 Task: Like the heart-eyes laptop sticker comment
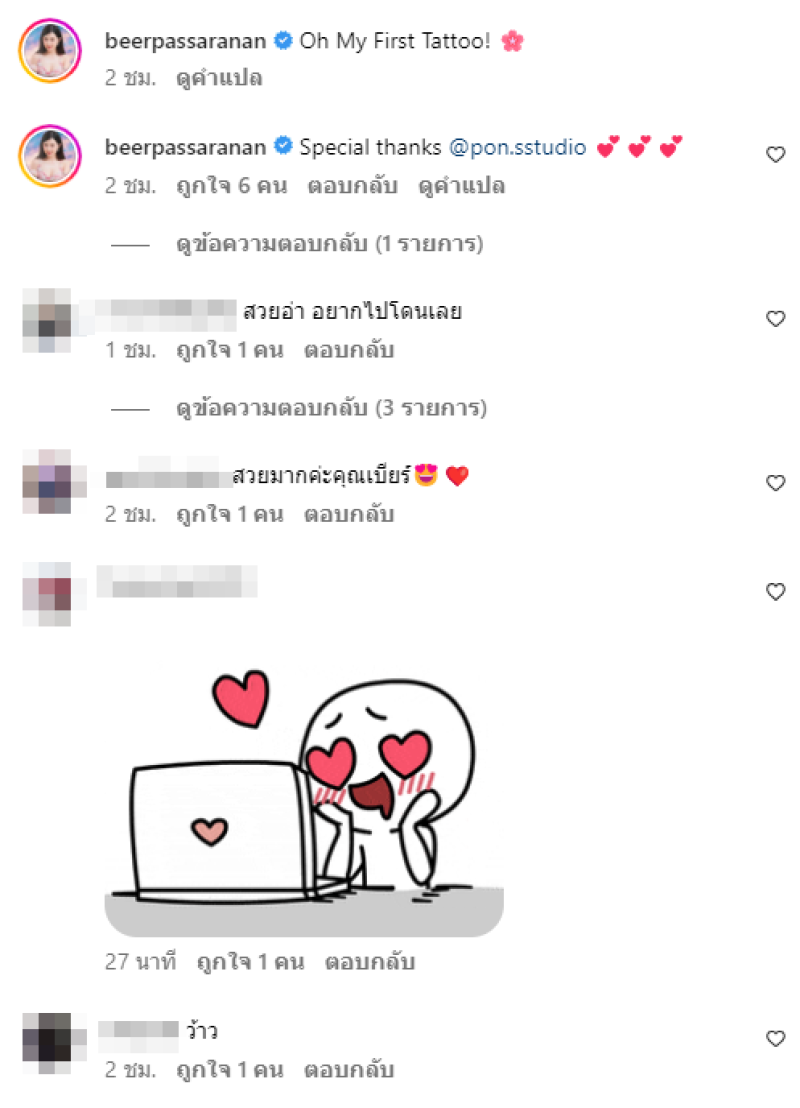pos(775,592)
